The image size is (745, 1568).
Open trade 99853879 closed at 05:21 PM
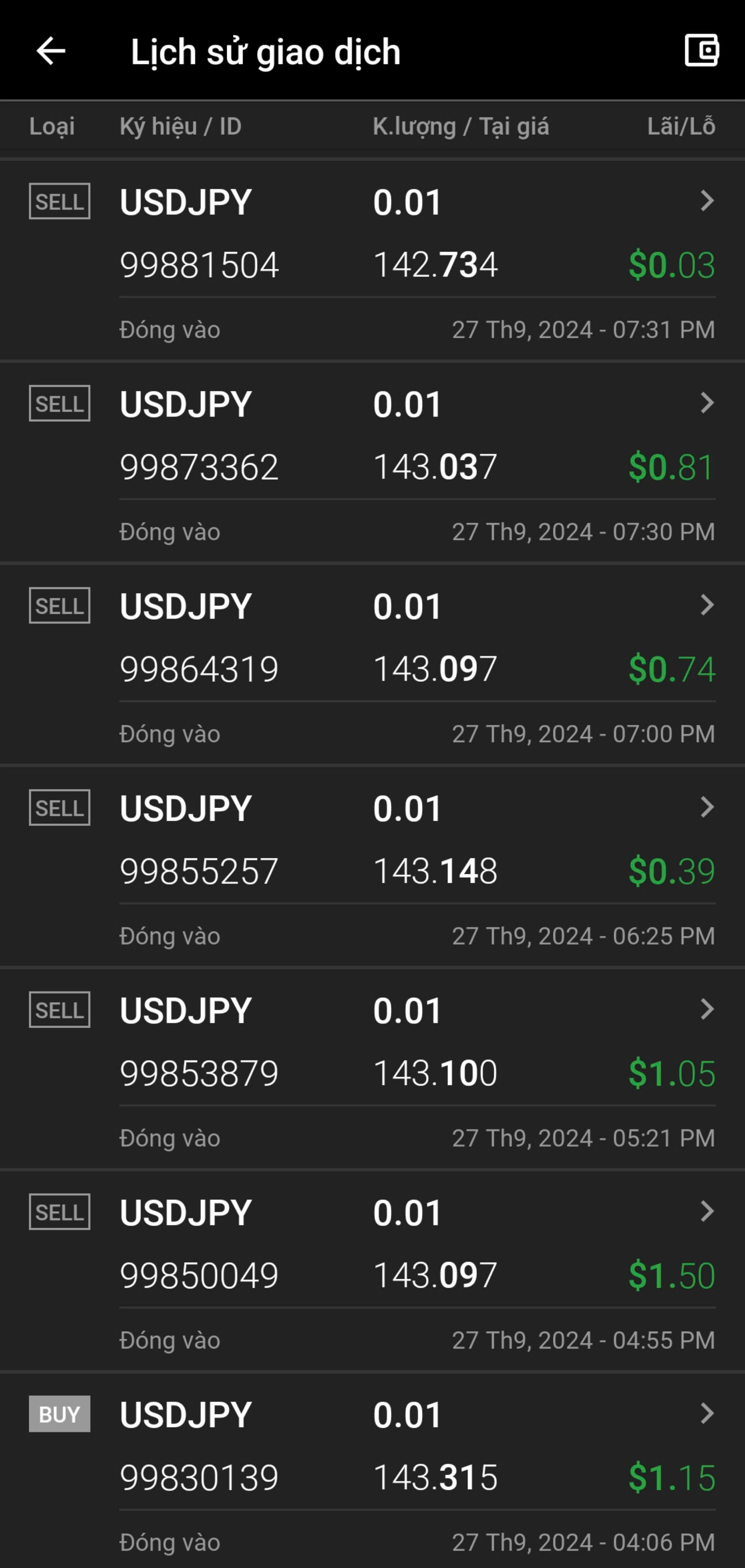(372, 1069)
